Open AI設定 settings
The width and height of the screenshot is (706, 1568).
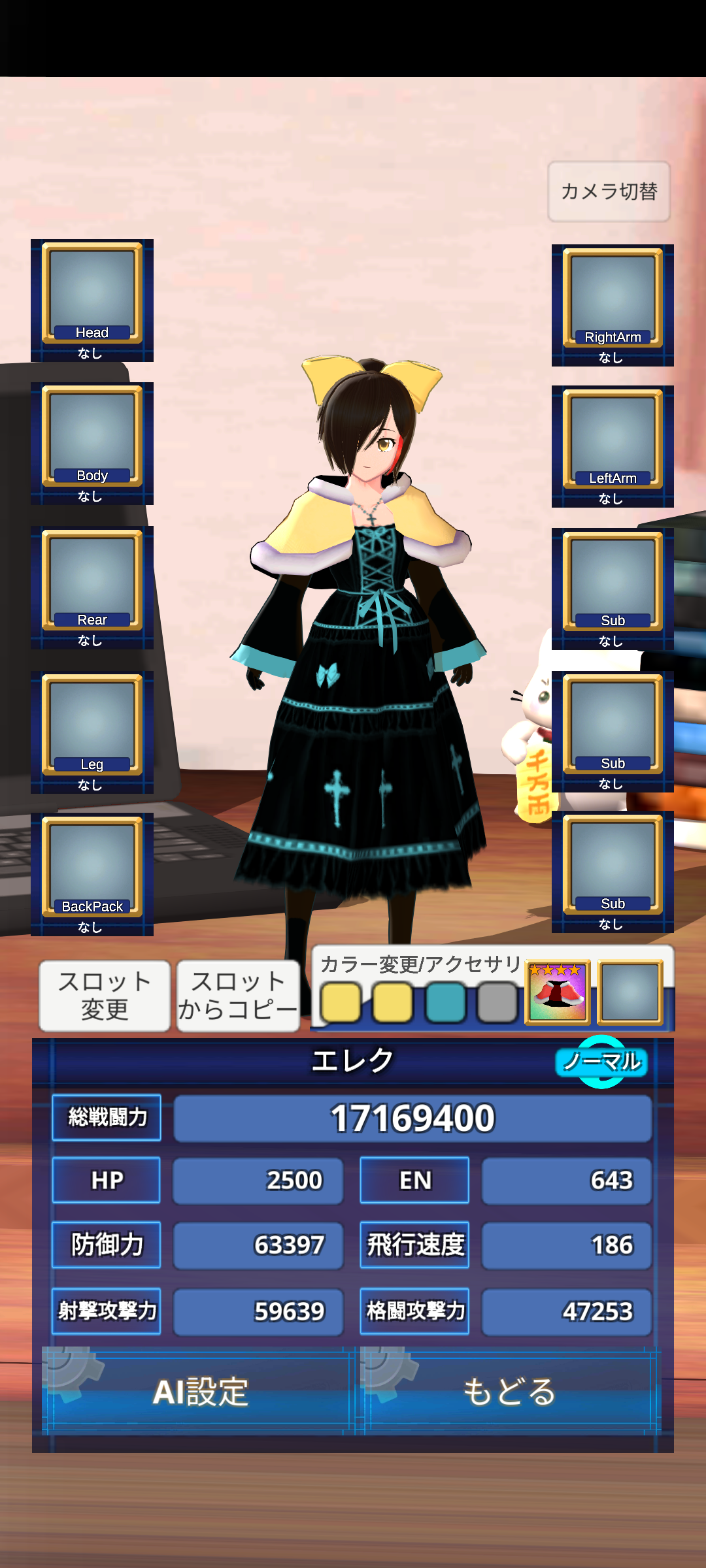(x=199, y=1392)
